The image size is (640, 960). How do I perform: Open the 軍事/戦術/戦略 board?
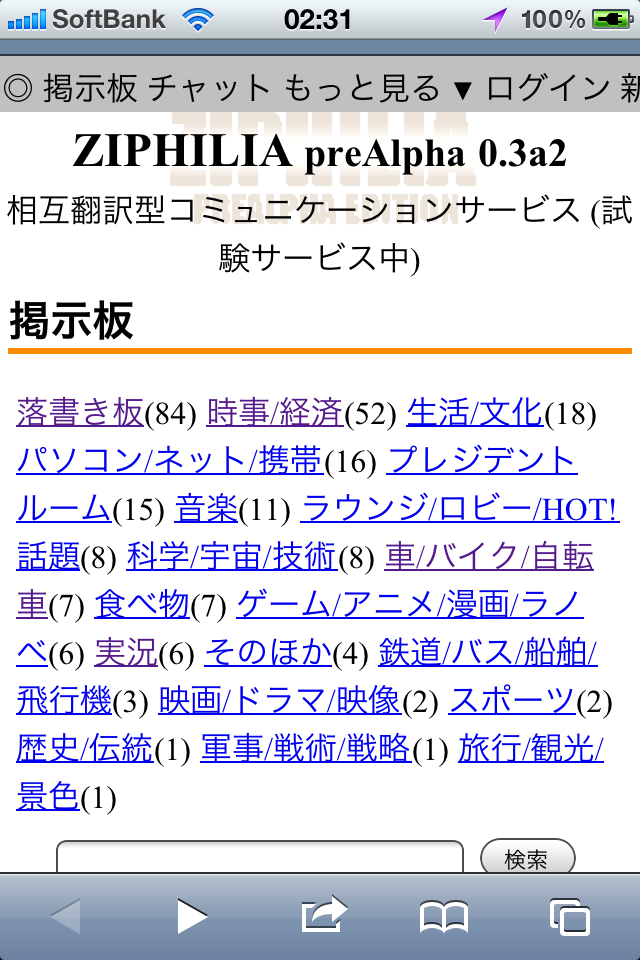click(x=305, y=748)
